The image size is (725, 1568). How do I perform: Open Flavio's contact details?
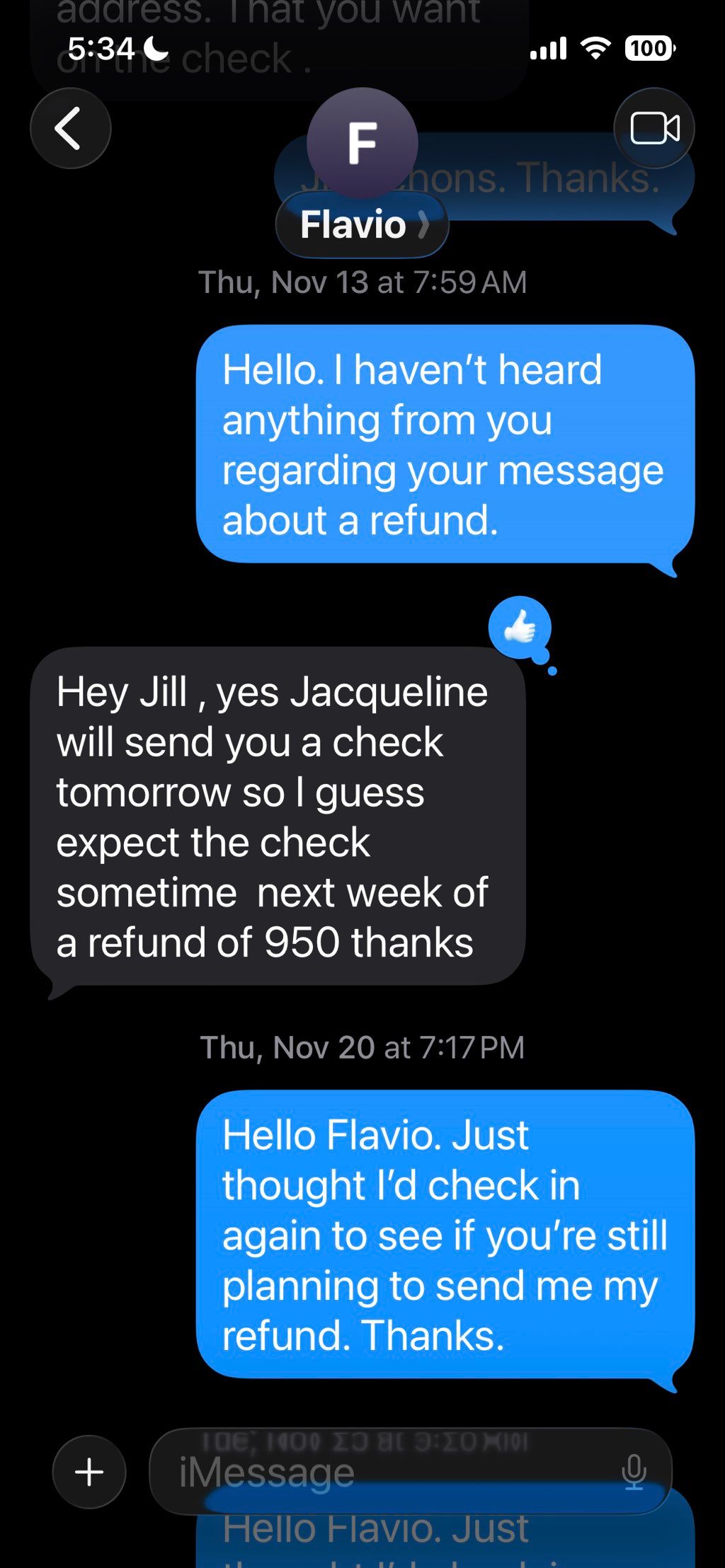362,224
